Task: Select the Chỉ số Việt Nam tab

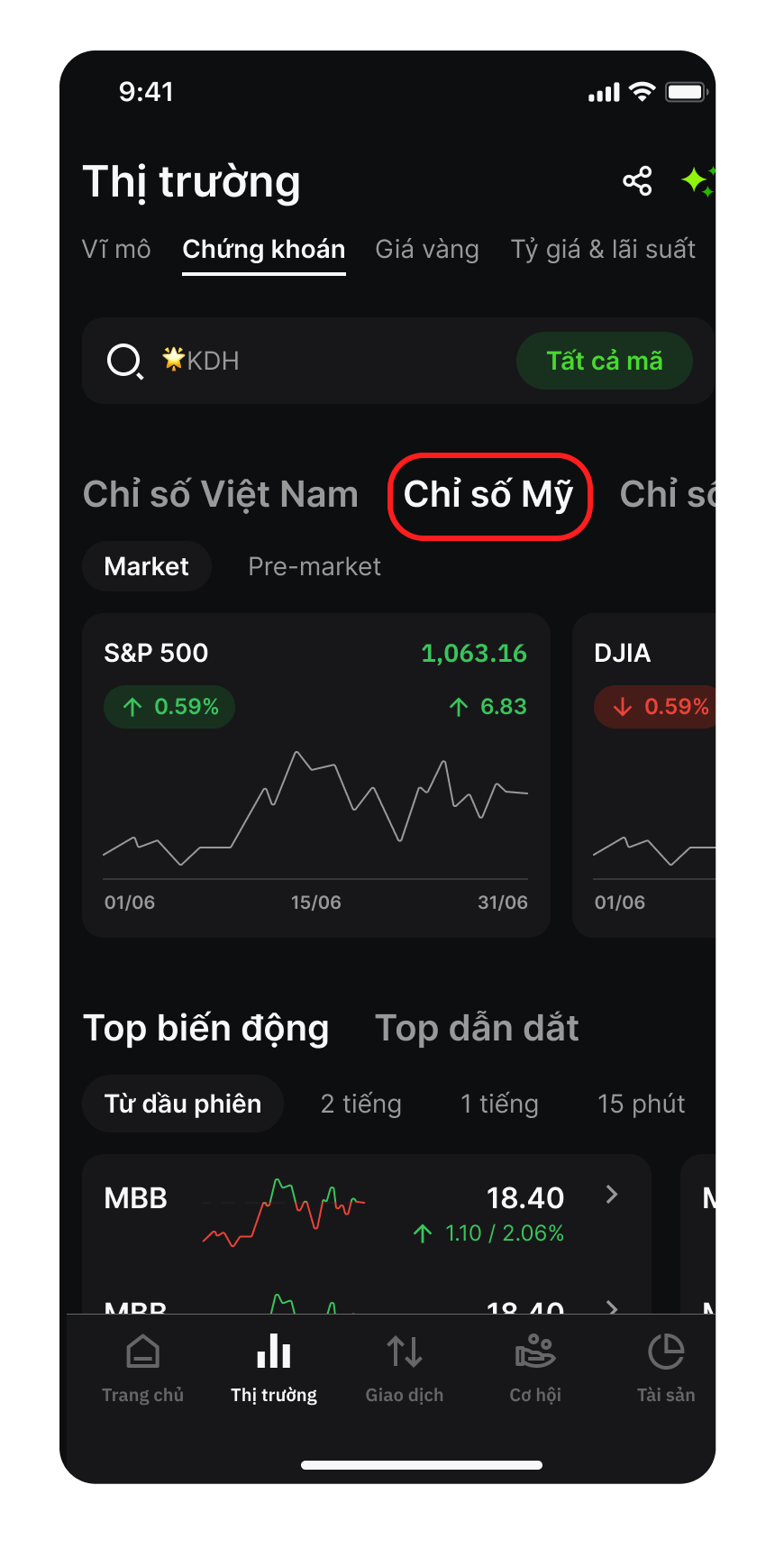Action: tap(221, 494)
